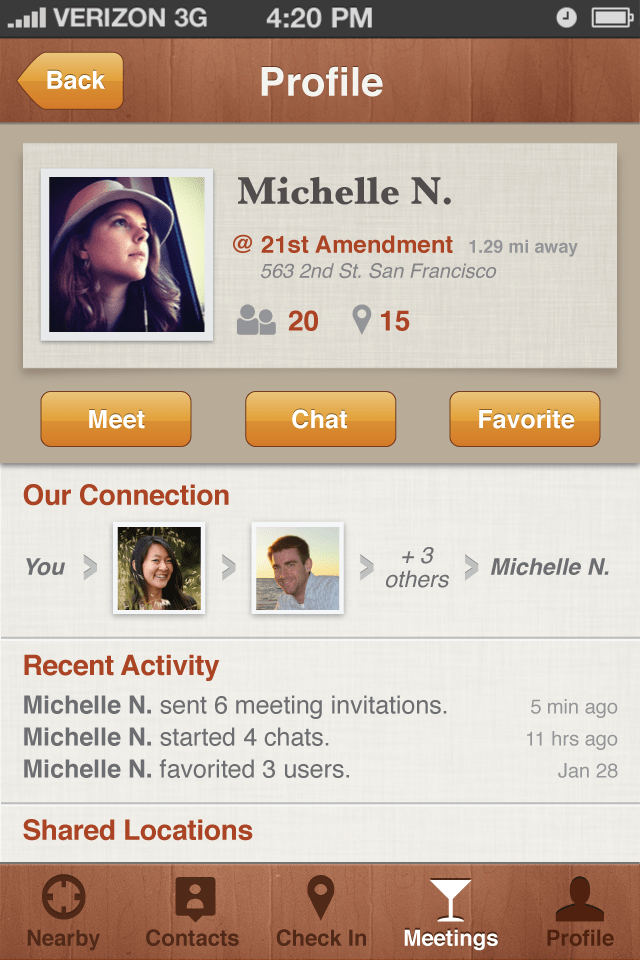View Michelle N.'s profile photo
The width and height of the screenshot is (640, 960).
click(x=127, y=255)
